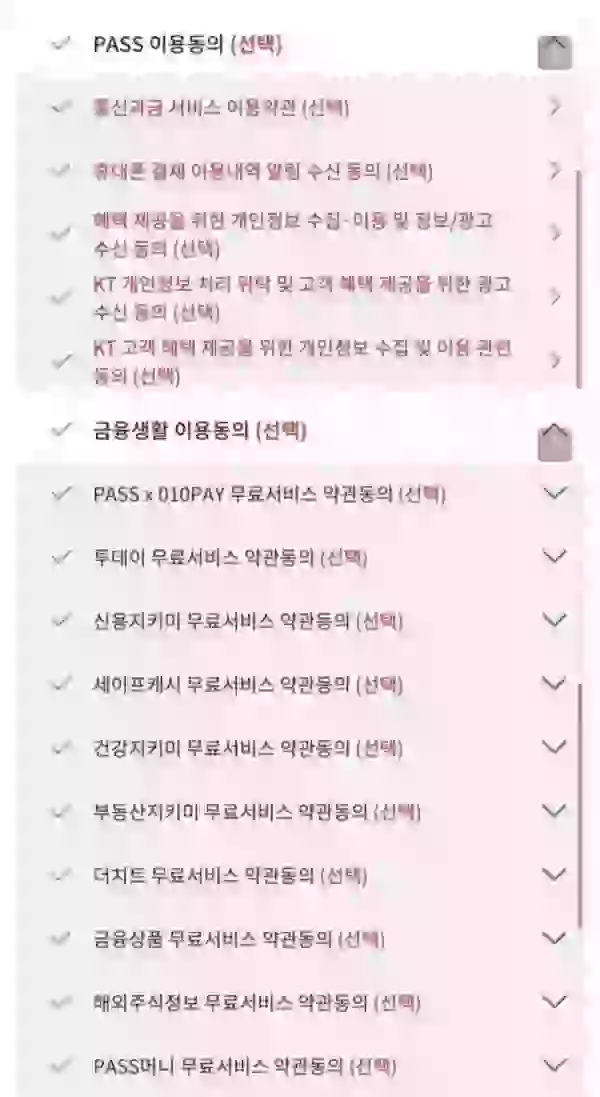This screenshot has height=1097, width=600.
Task: Expand 투데이 무료서비스 약관동의
Action: click(553, 556)
